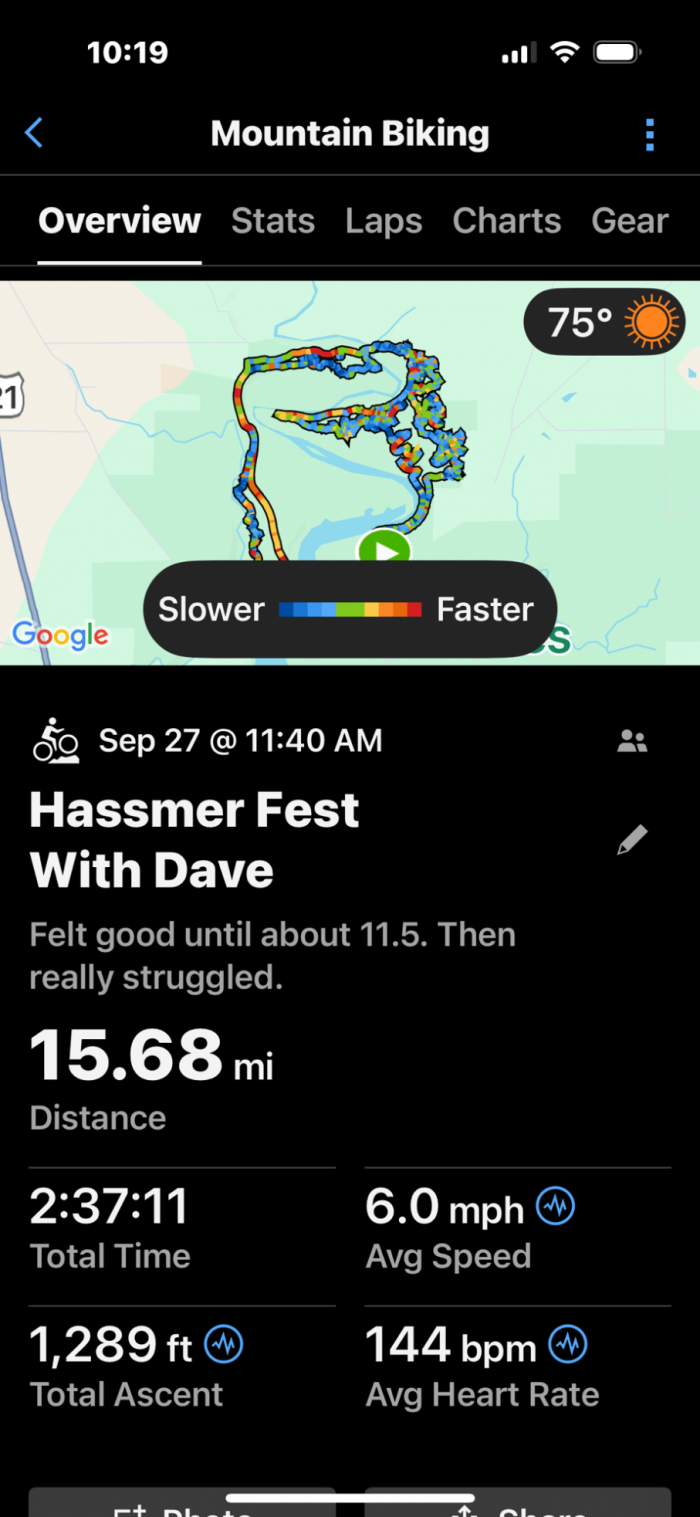The width and height of the screenshot is (700, 1517).
Task: Edit the activity title with the pencil icon
Action: 632,840
